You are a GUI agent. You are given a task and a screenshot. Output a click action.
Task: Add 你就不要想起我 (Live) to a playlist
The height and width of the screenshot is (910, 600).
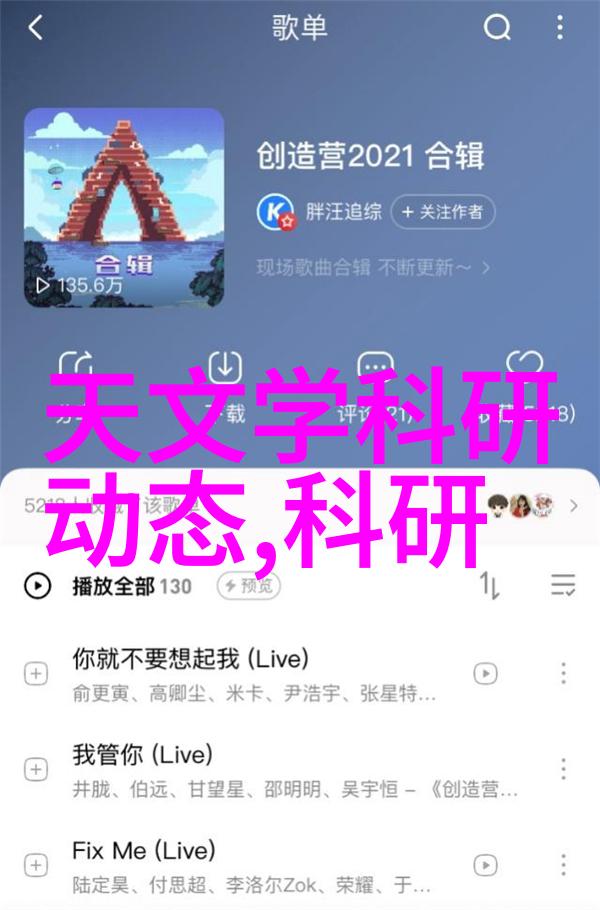[37, 673]
